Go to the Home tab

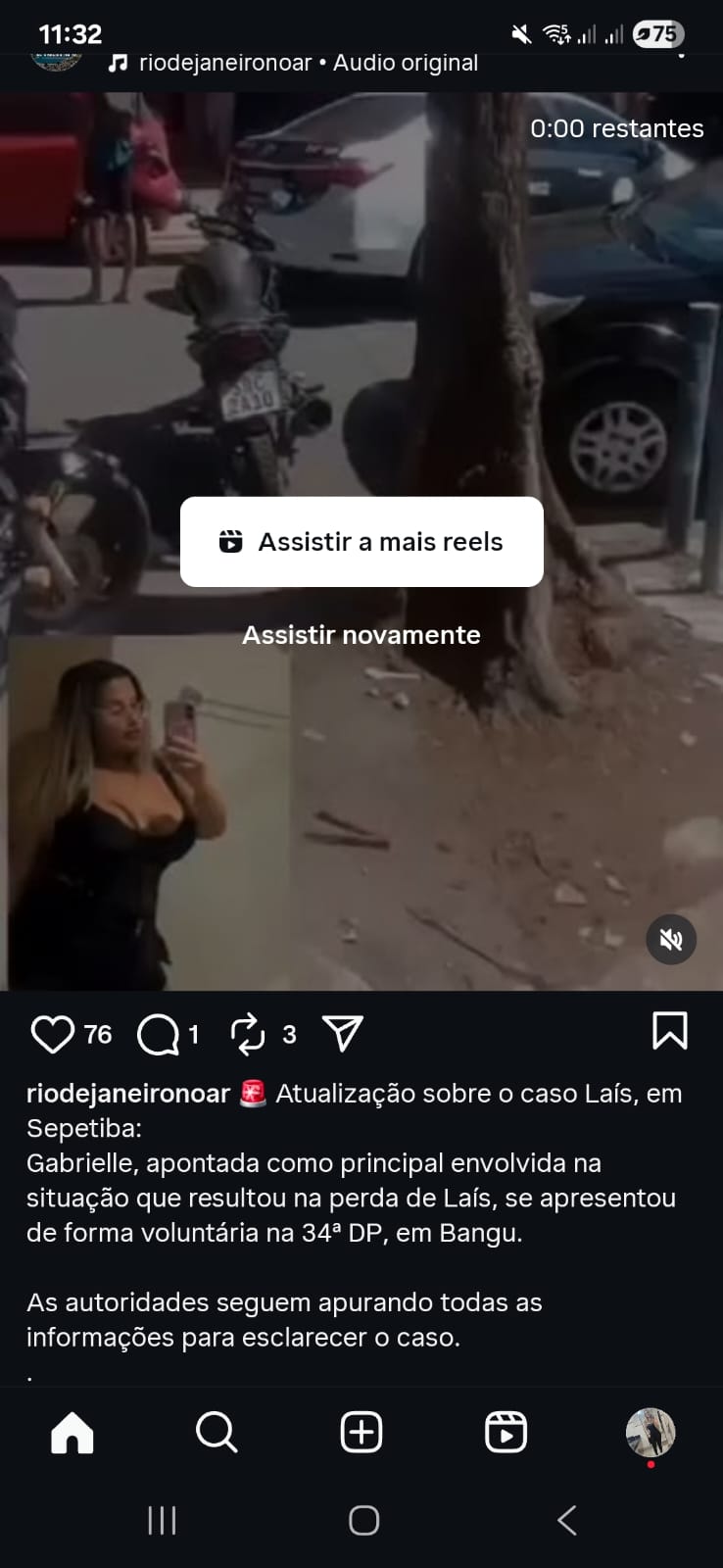tap(72, 1433)
